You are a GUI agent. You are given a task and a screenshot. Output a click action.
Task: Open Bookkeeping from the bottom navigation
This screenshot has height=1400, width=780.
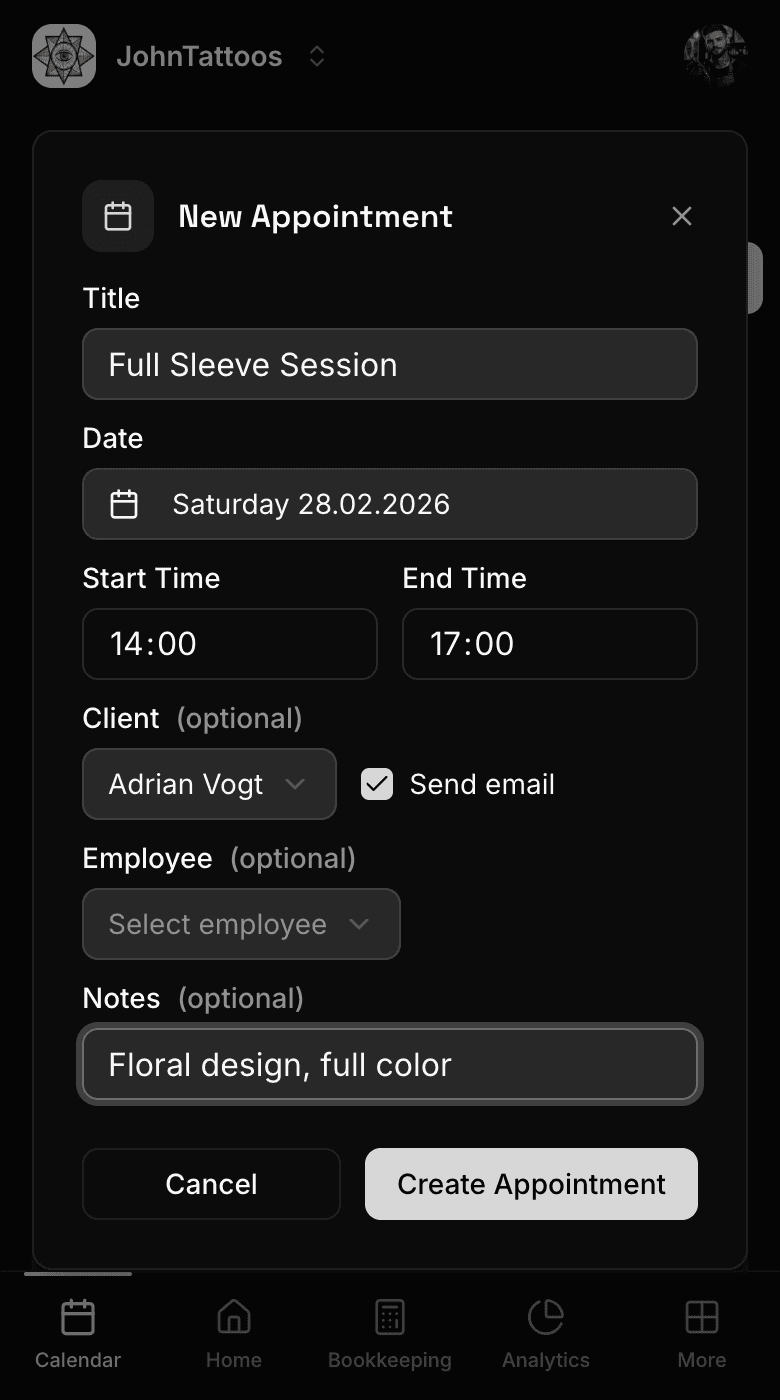[389, 1330]
